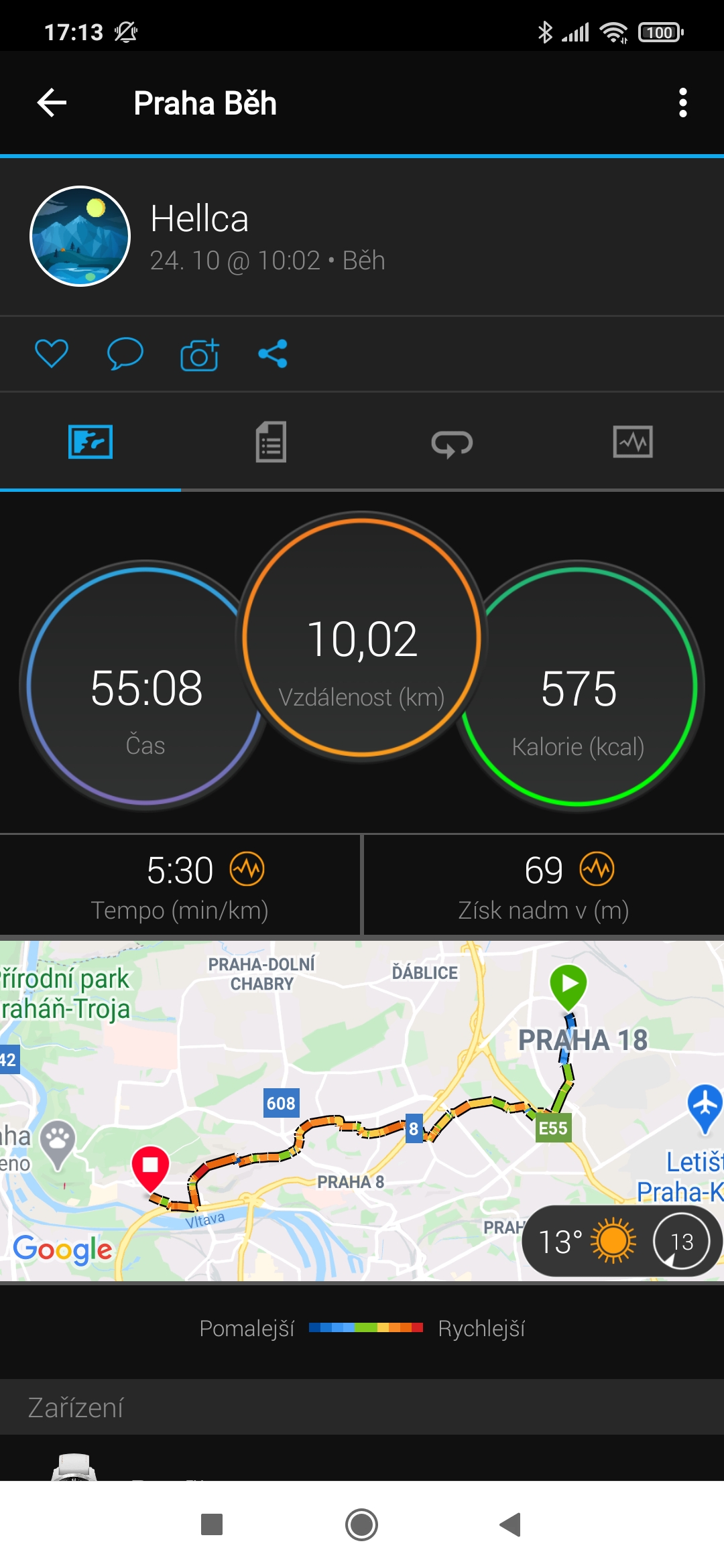The width and height of the screenshot is (724, 1568).
Task: Switch to the stats details tab
Action: pyautogui.click(x=271, y=442)
